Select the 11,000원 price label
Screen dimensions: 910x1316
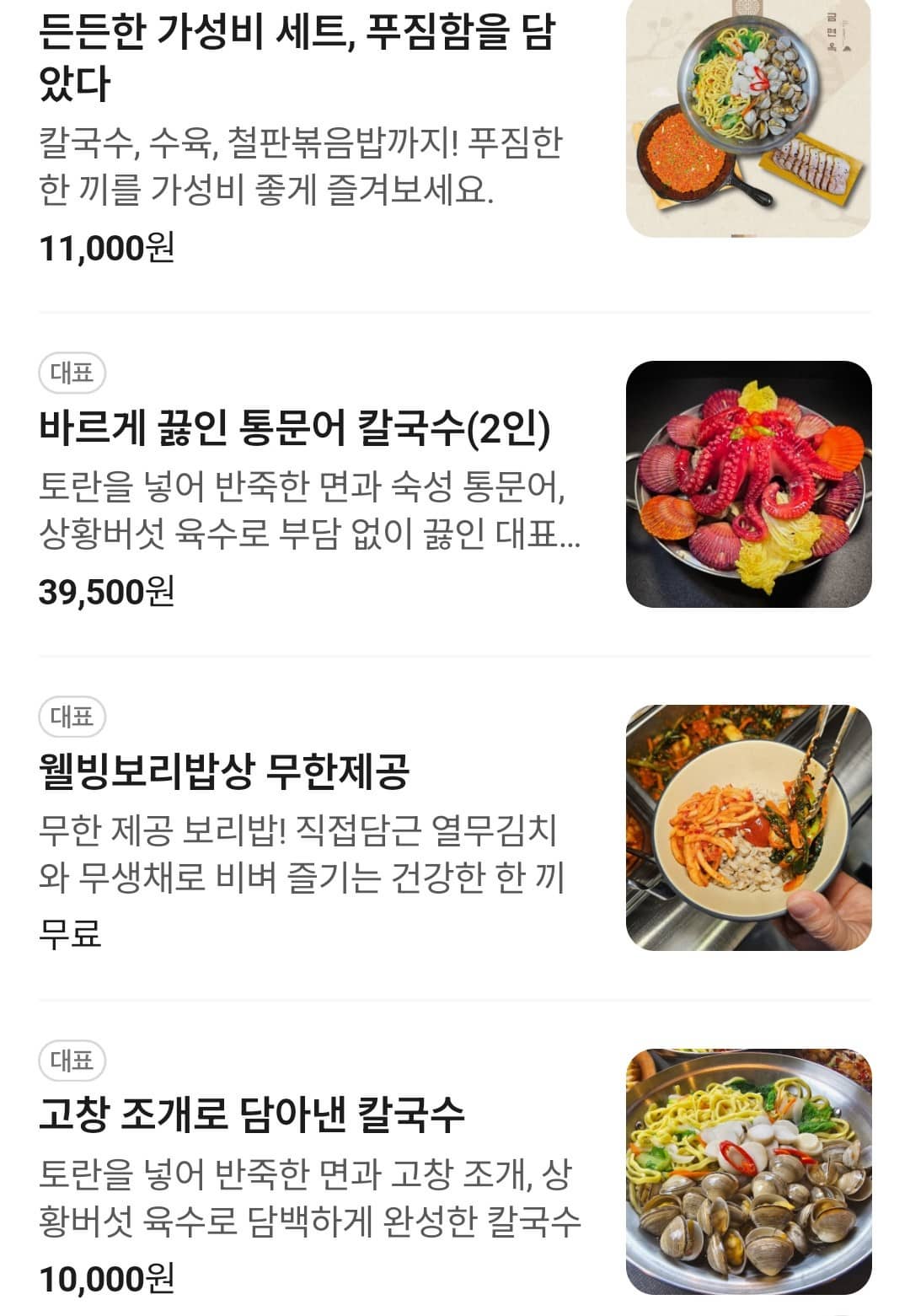[105, 247]
